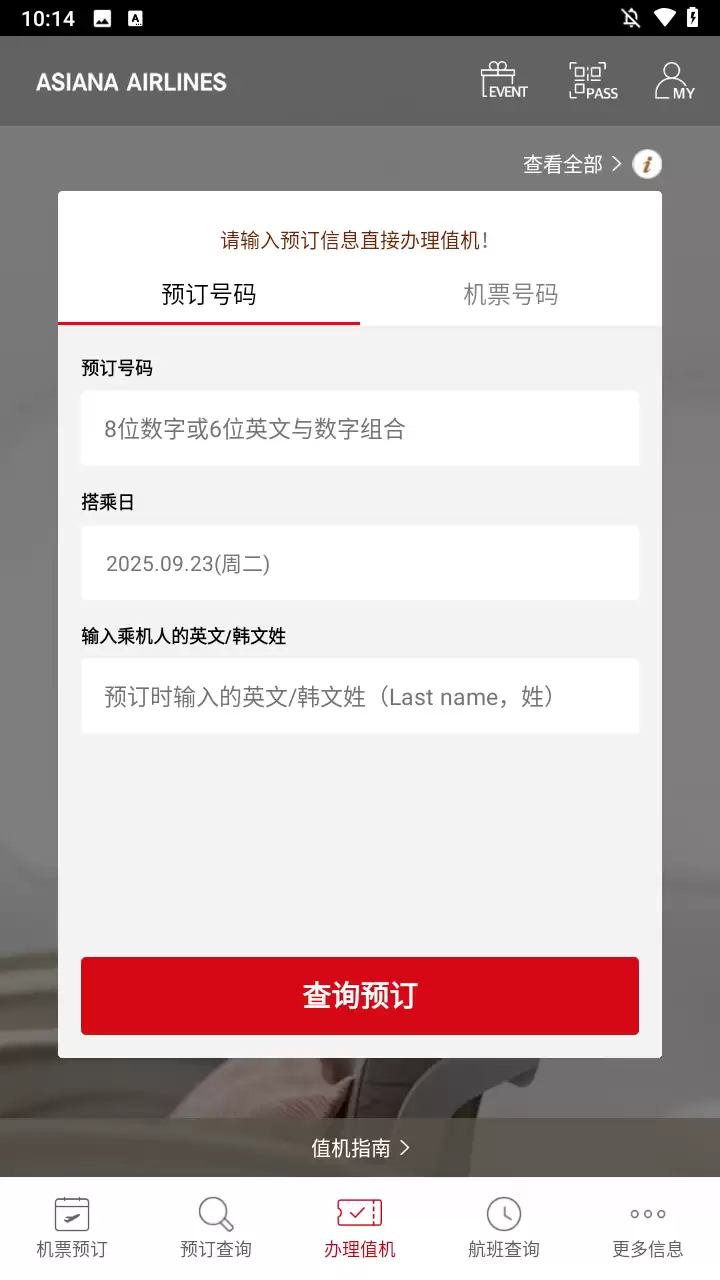Open the MY profile icon
Screen dimensions: 720x1280
[671, 78]
